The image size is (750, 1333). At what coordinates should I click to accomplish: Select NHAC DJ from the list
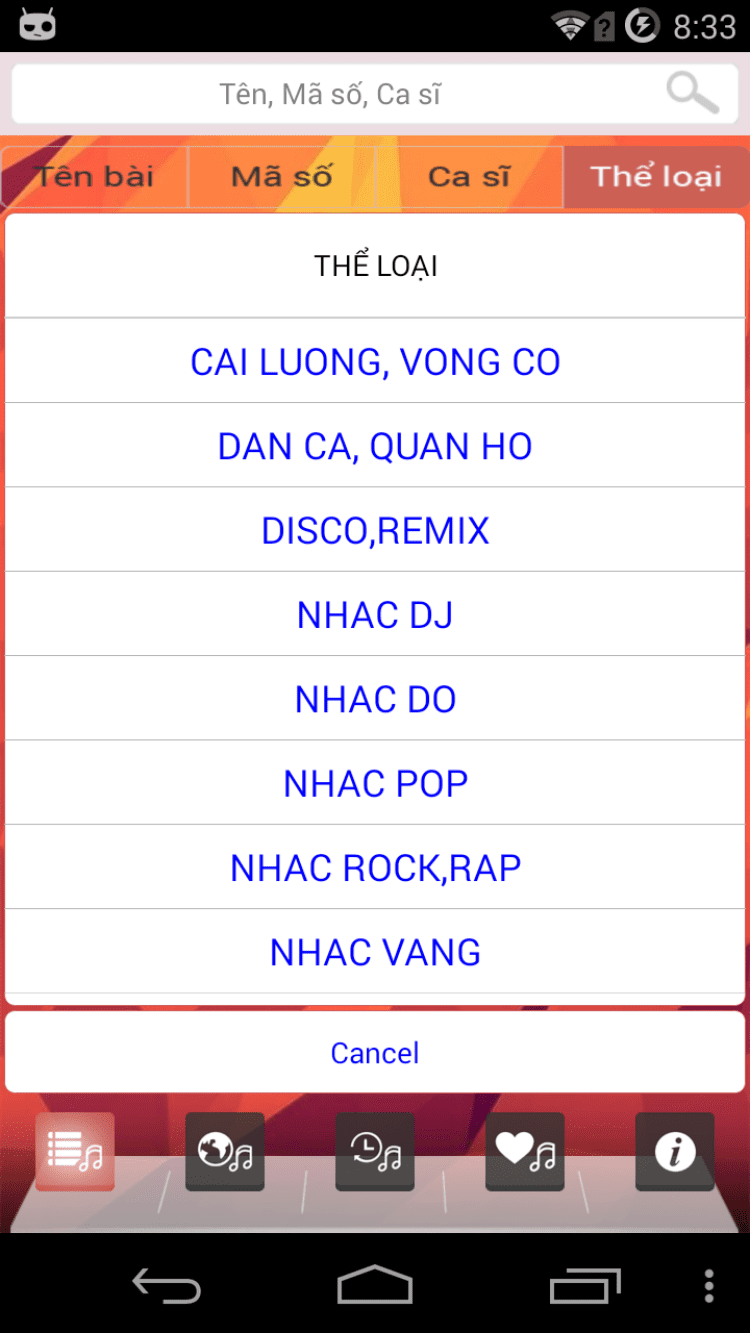pos(375,614)
